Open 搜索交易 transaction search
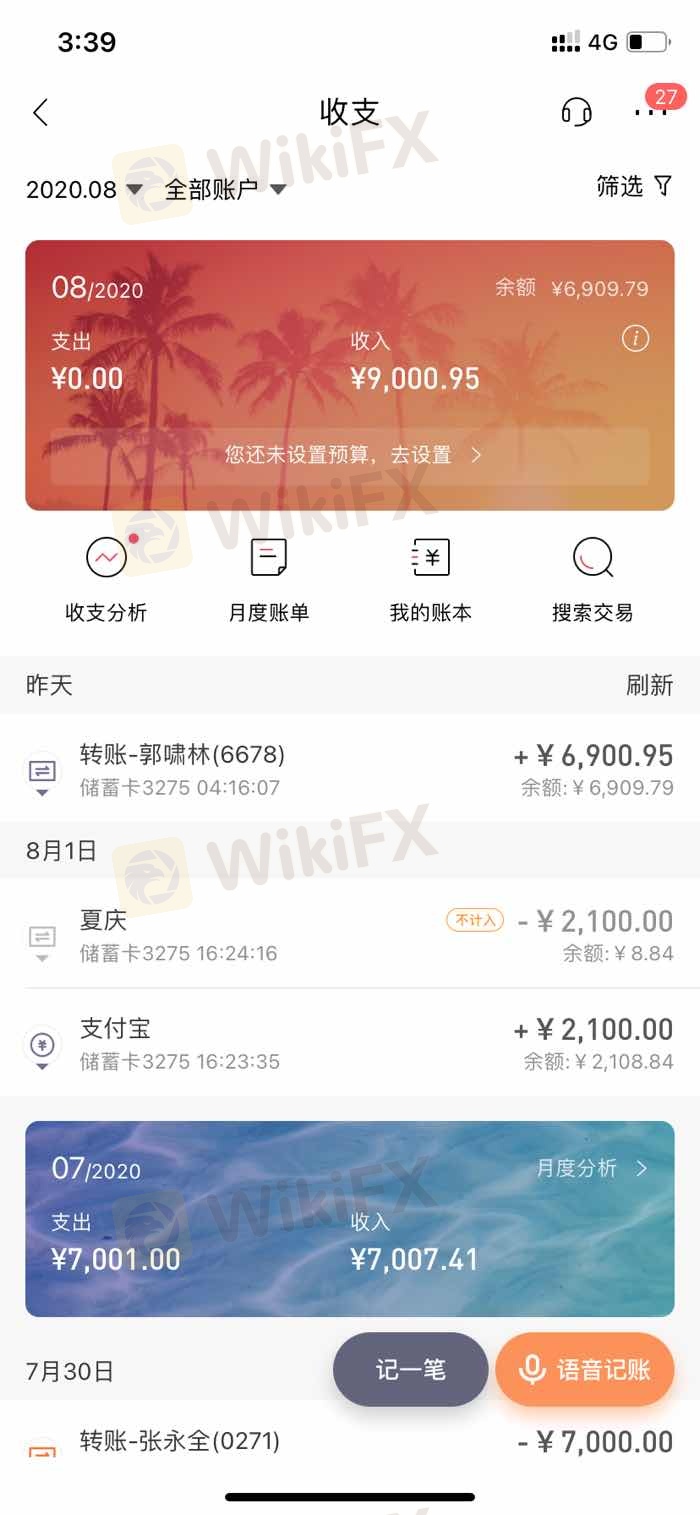The width and height of the screenshot is (700, 1515). pos(593,580)
